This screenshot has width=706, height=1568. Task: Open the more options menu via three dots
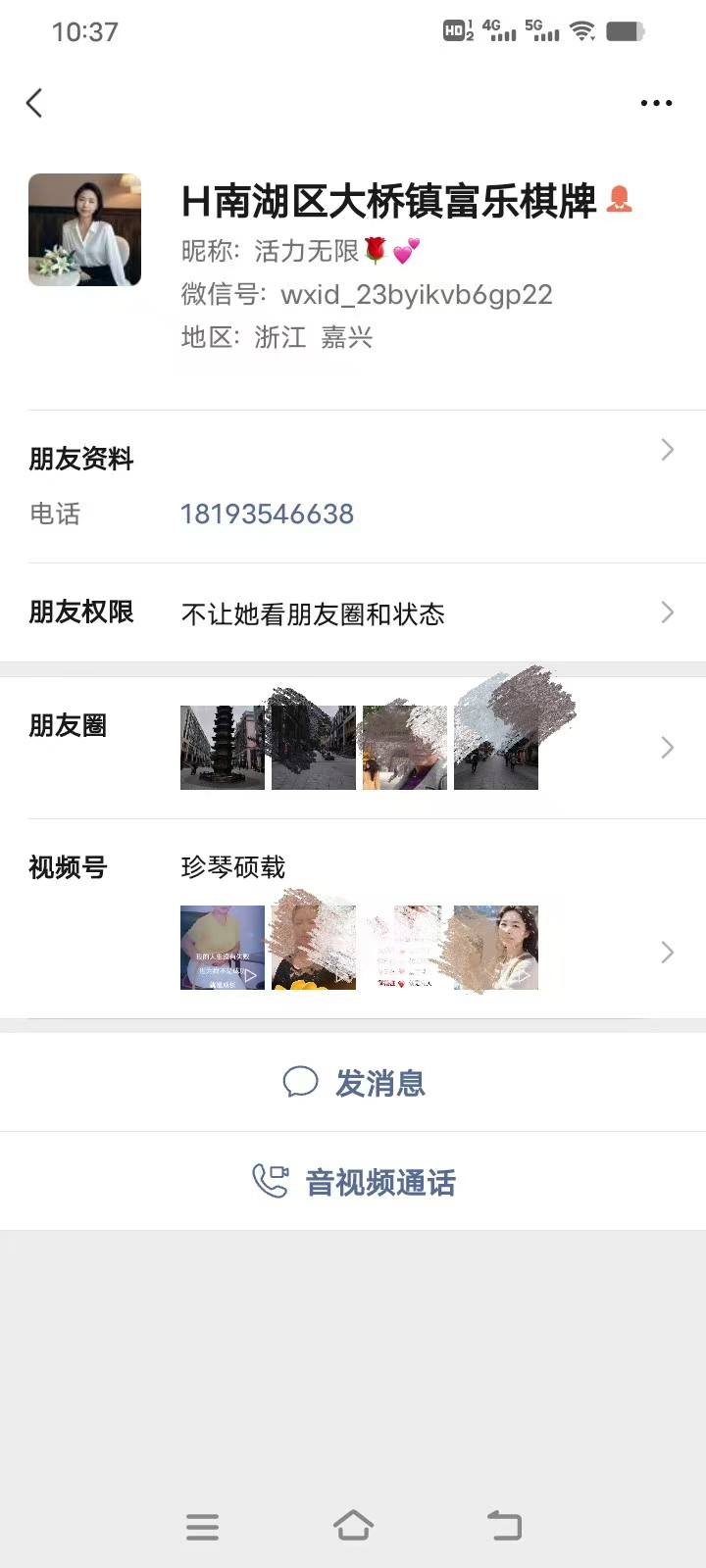655,103
